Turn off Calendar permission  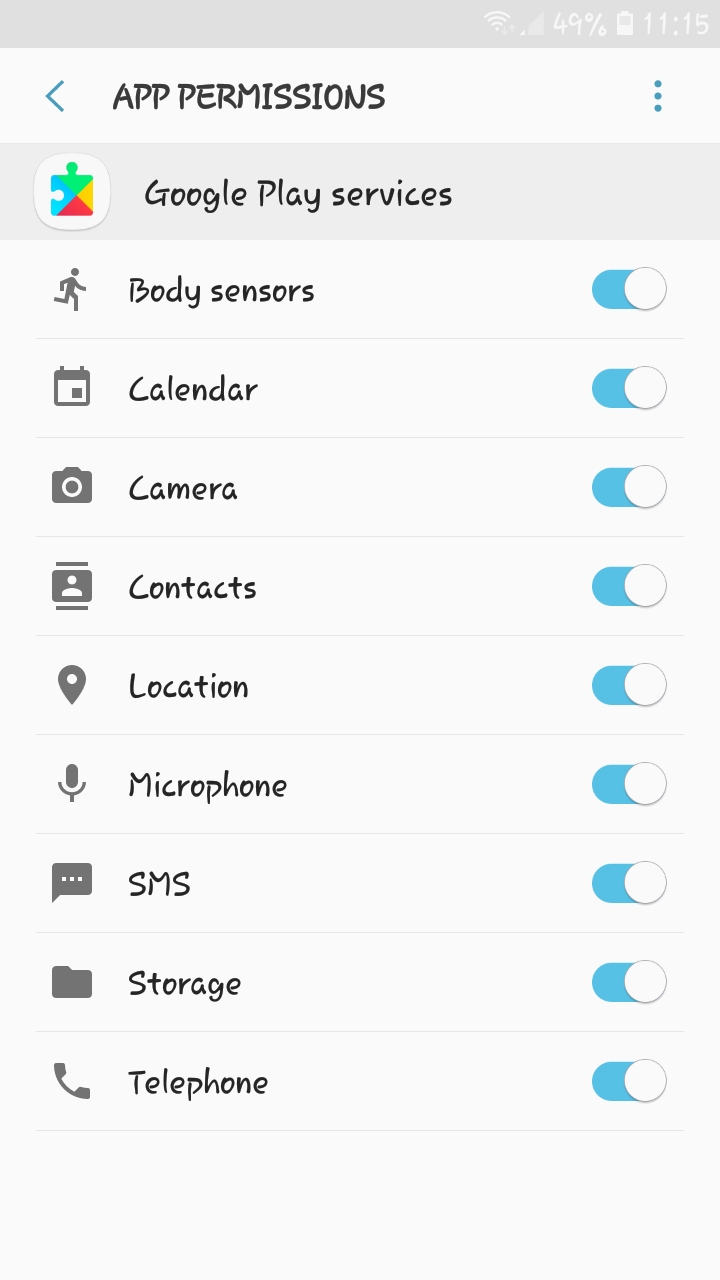tap(629, 388)
